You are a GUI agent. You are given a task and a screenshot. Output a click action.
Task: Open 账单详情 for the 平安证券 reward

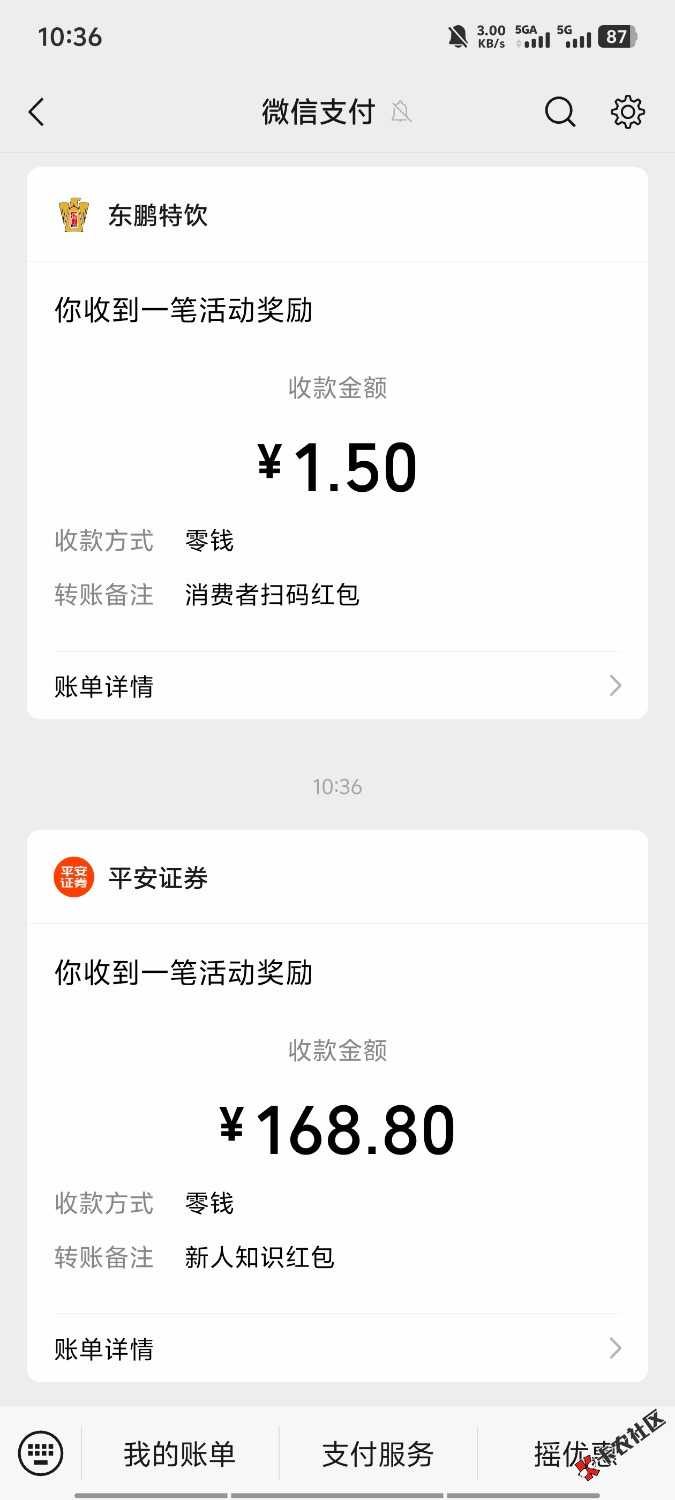pos(337,1349)
